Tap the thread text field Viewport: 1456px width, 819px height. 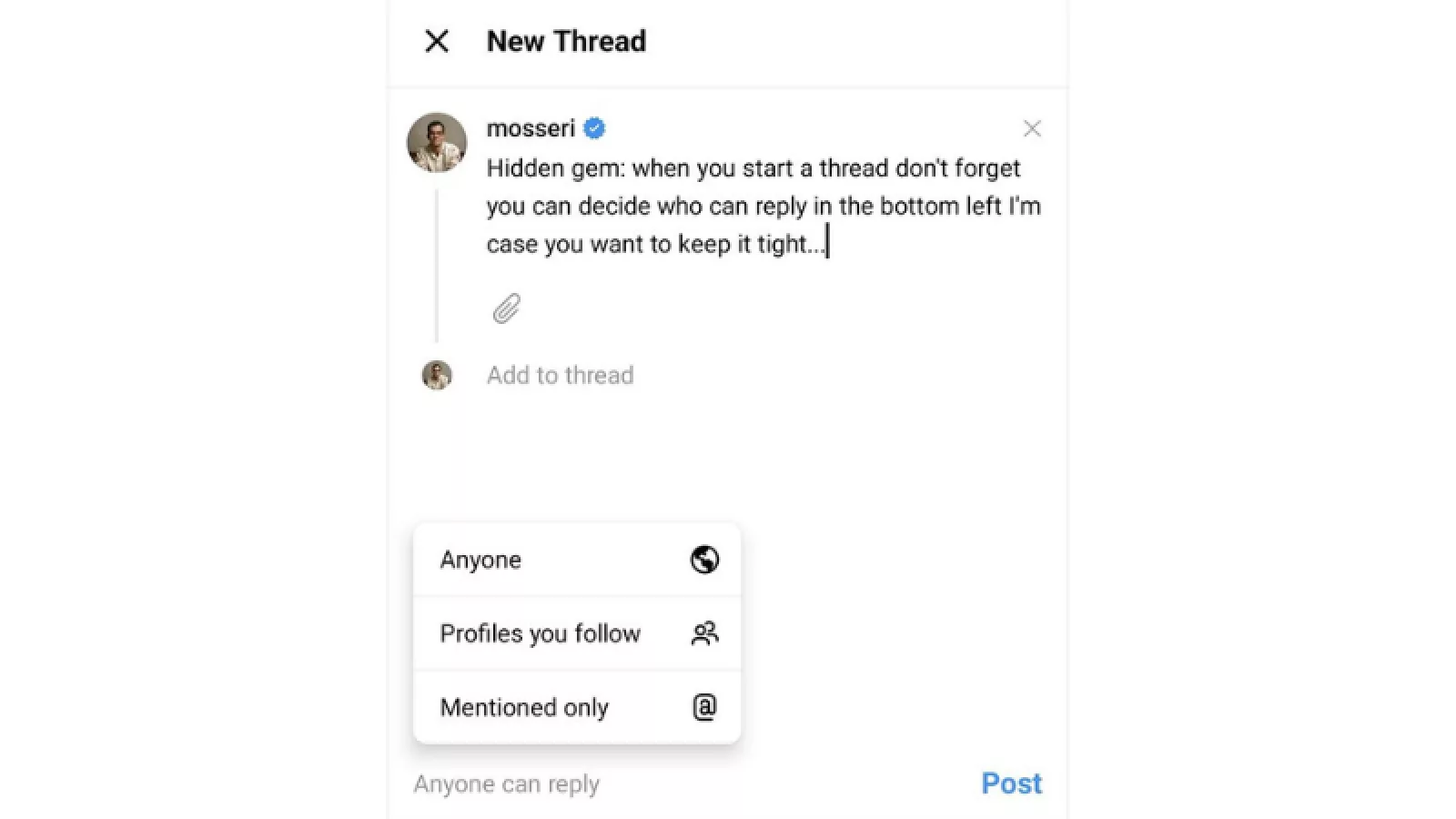click(x=763, y=207)
